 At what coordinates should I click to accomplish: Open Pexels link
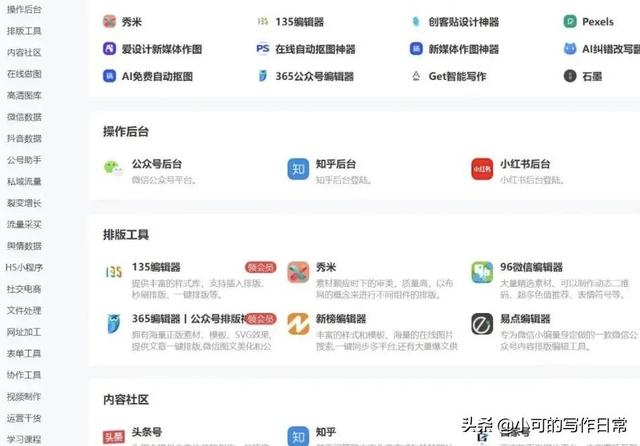pyautogui.click(x=598, y=21)
